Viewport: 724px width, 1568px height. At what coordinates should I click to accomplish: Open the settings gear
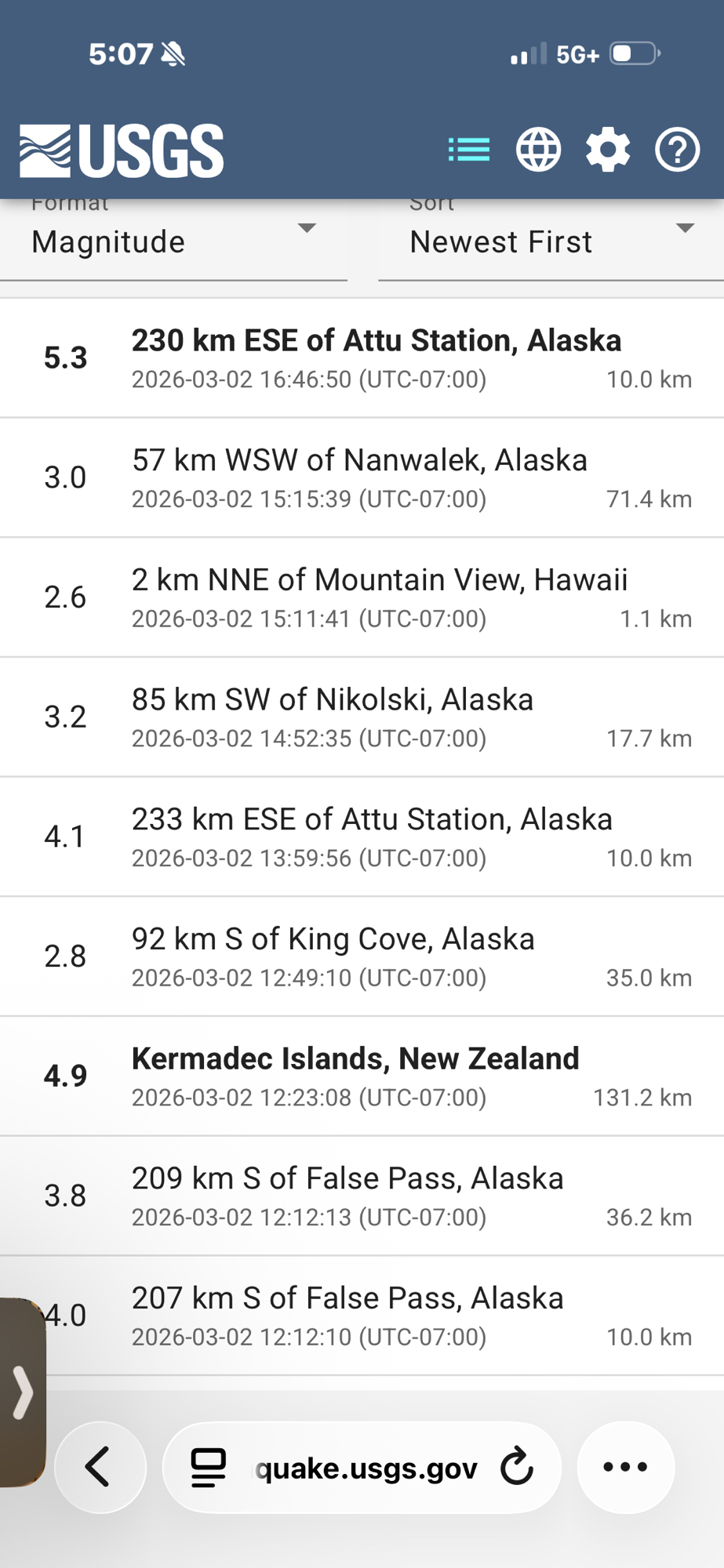click(x=608, y=149)
